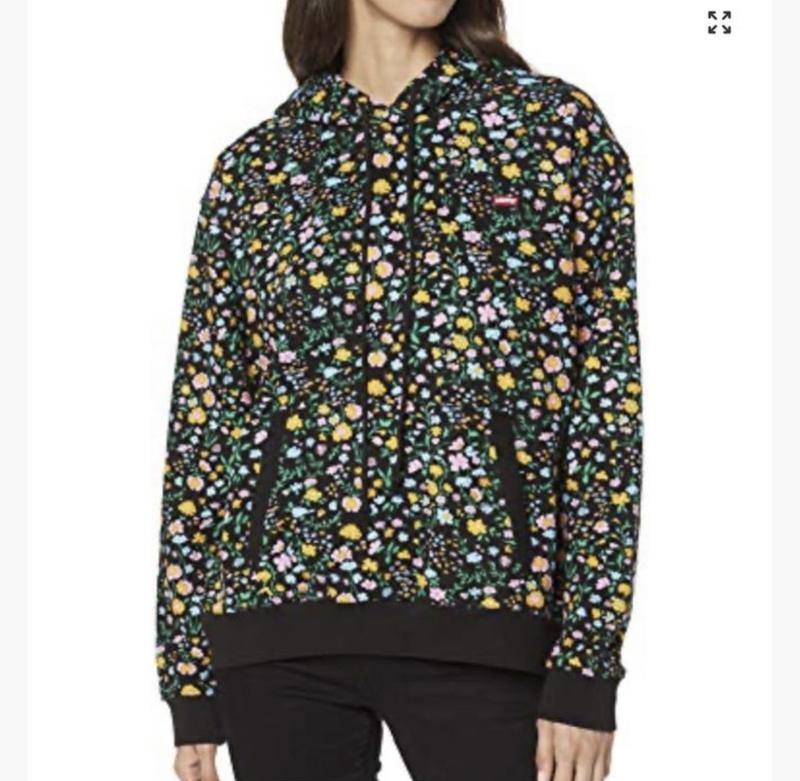Image resolution: width=800 pixels, height=781 pixels.
Task: Expand the hoodie photo to fullscreen
Action: 719,23
